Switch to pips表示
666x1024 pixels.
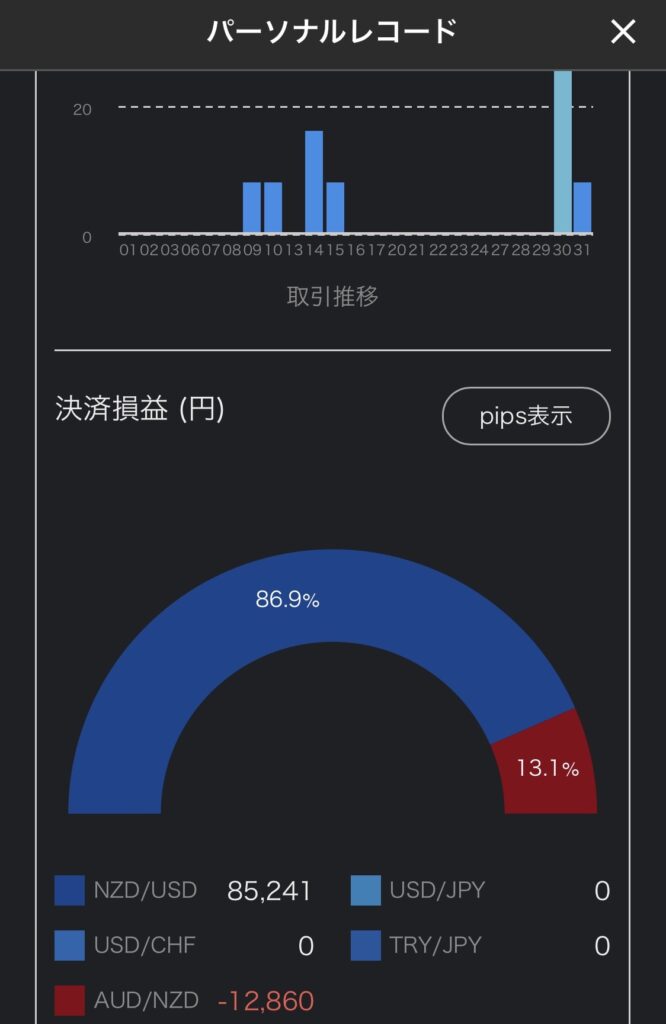526,416
